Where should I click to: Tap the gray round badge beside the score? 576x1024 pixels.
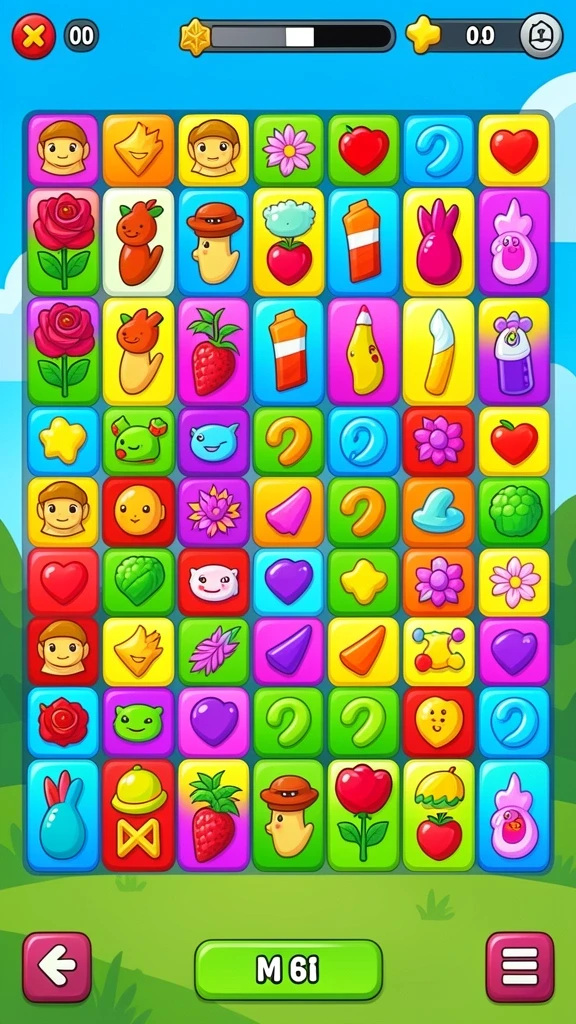(541, 35)
